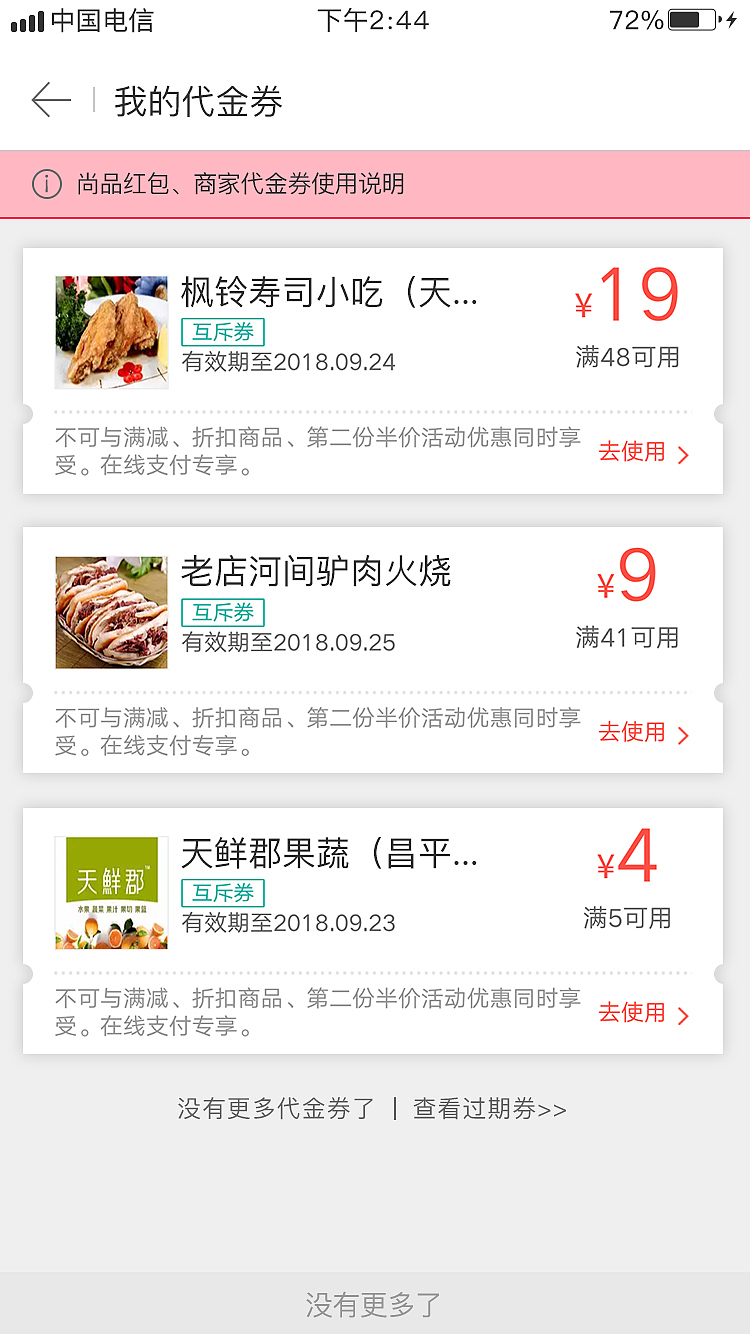Toggle the 互斥券 tag on the ¥19 coupon
Viewport: 750px width, 1334px height.
(x=222, y=331)
